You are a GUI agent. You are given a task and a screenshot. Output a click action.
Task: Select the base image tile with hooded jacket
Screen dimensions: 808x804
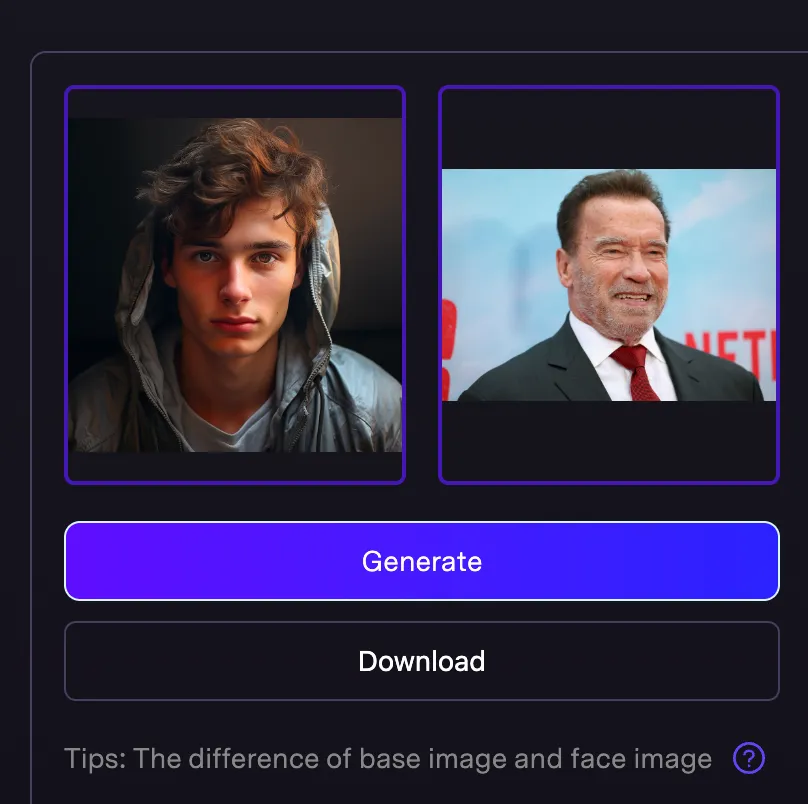[235, 285]
